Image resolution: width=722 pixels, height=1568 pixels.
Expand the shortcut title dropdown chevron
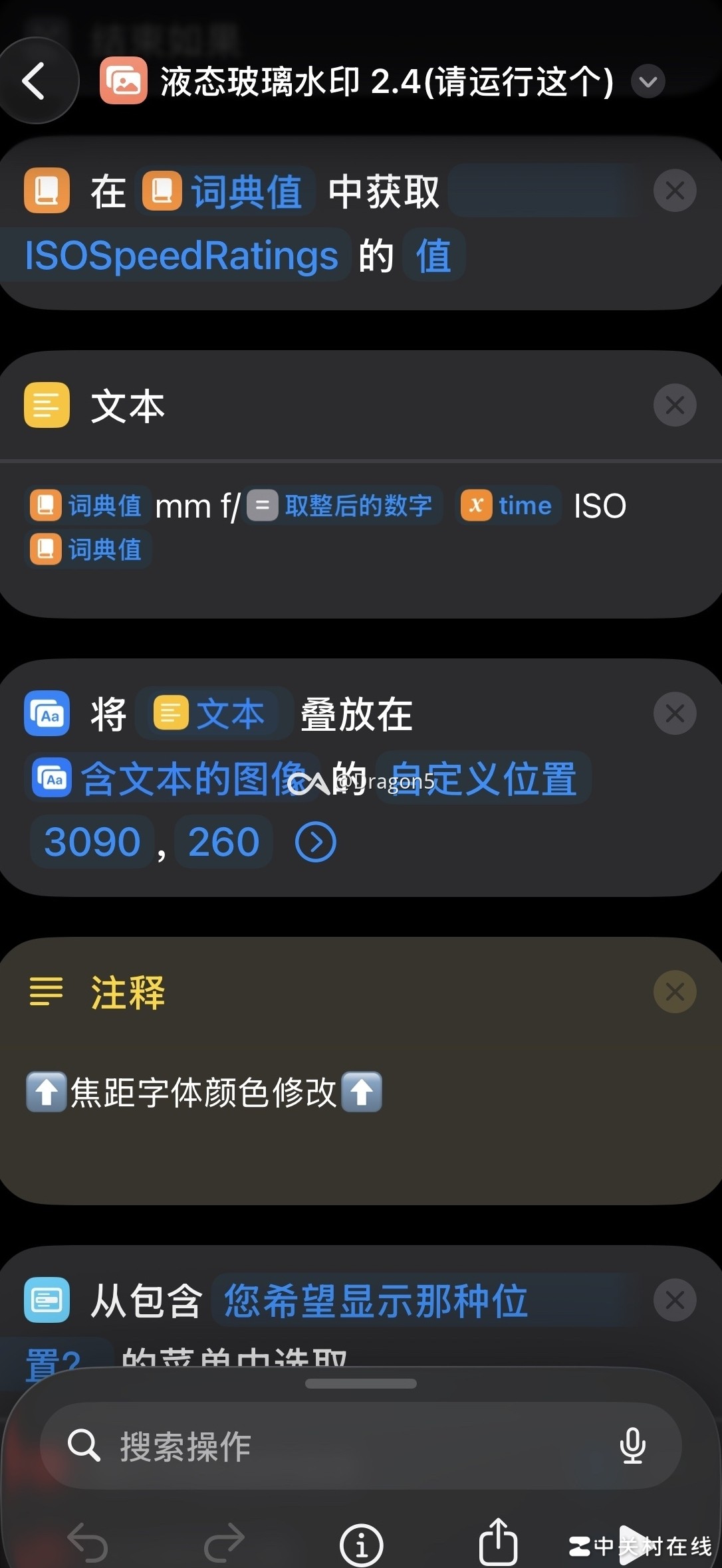pyautogui.click(x=648, y=82)
